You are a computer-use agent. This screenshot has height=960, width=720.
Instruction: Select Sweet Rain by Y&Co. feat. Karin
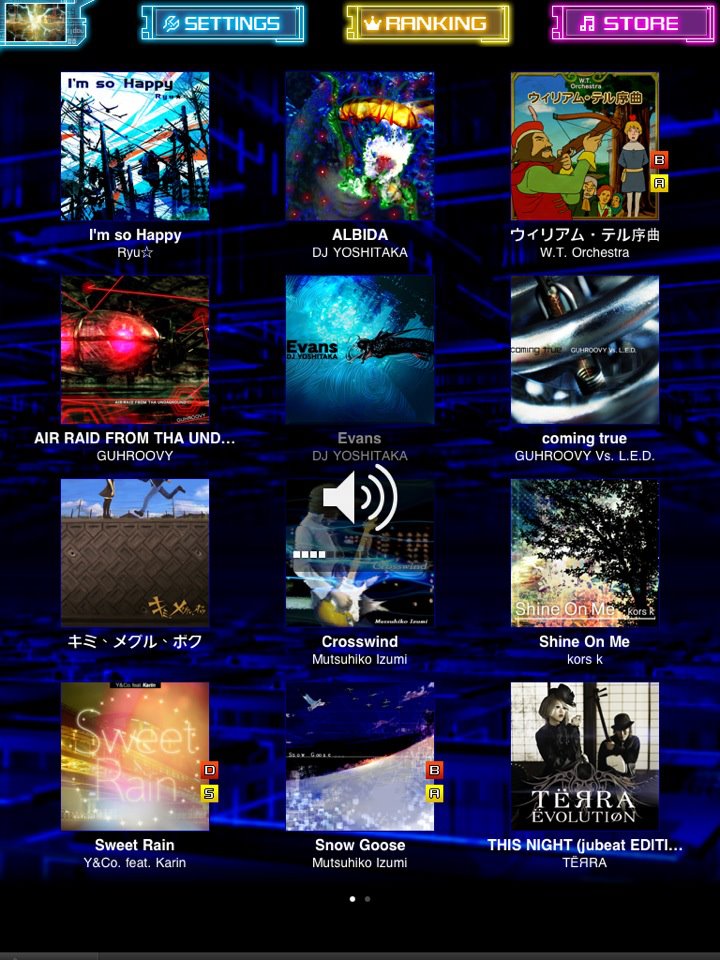coord(135,757)
